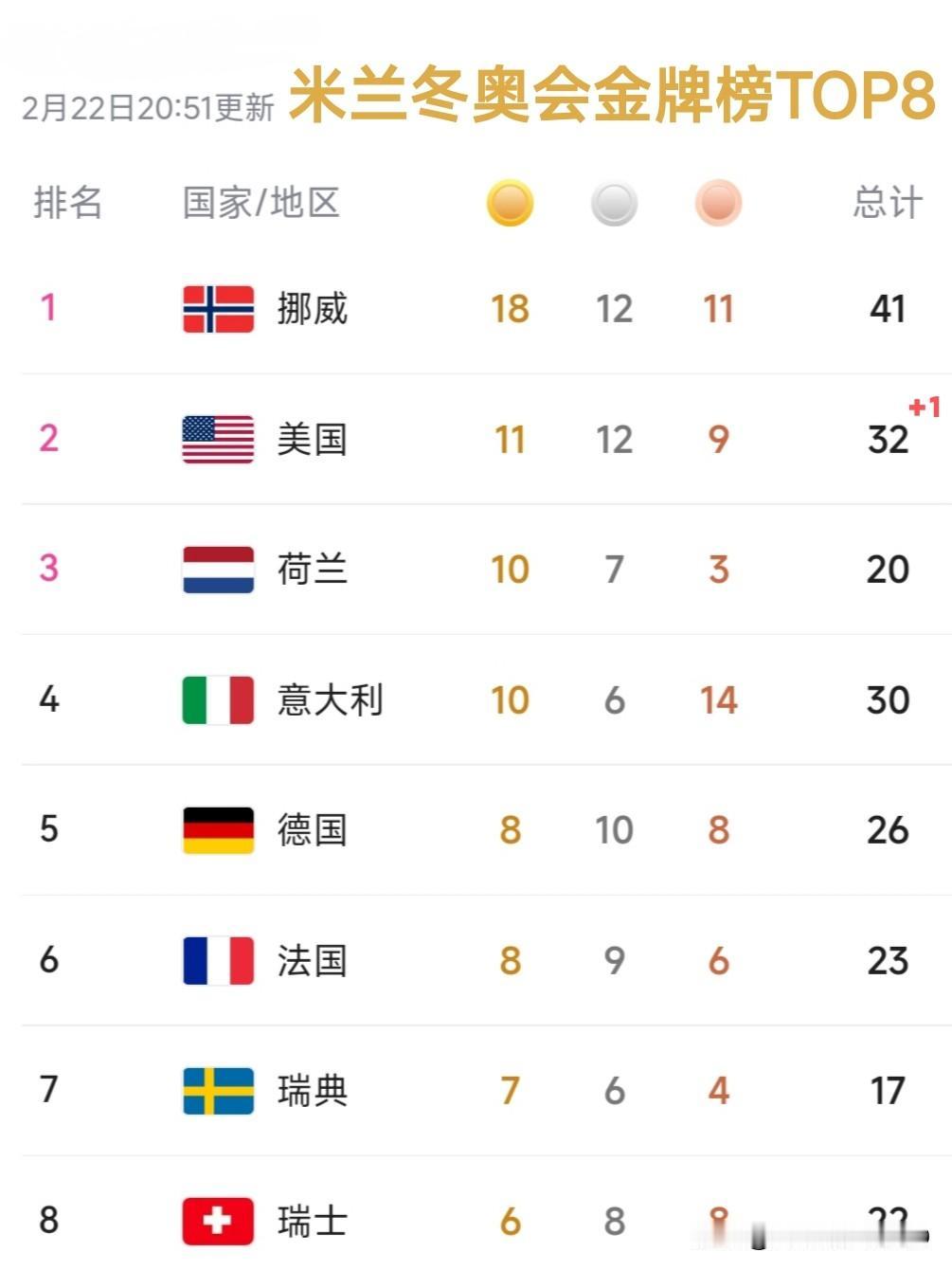This screenshot has height=1270, width=952.
Task: Click the bronze medal column icon
Action: [719, 203]
